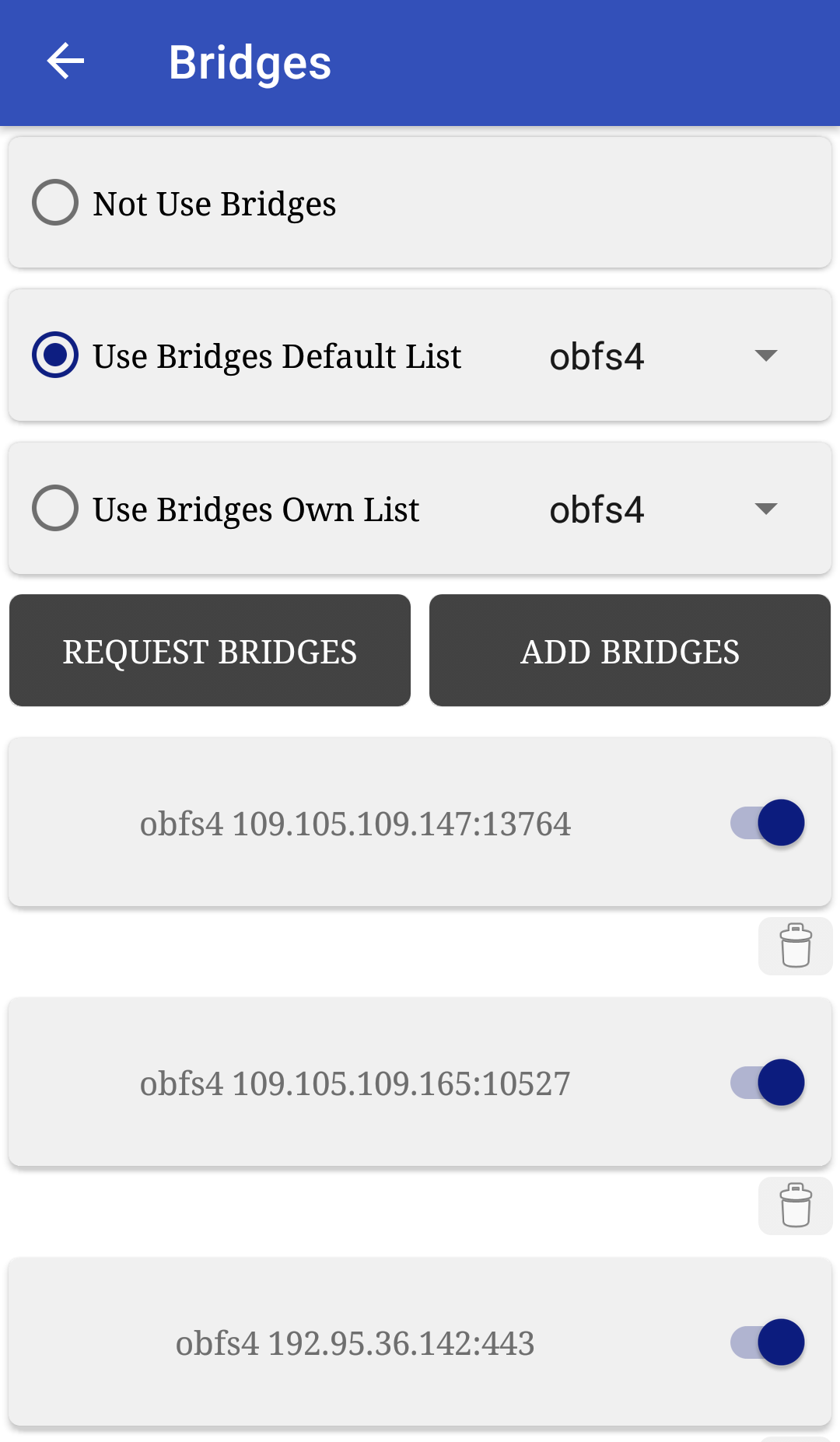Choose the Use Bridges Own List option

point(55,509)
